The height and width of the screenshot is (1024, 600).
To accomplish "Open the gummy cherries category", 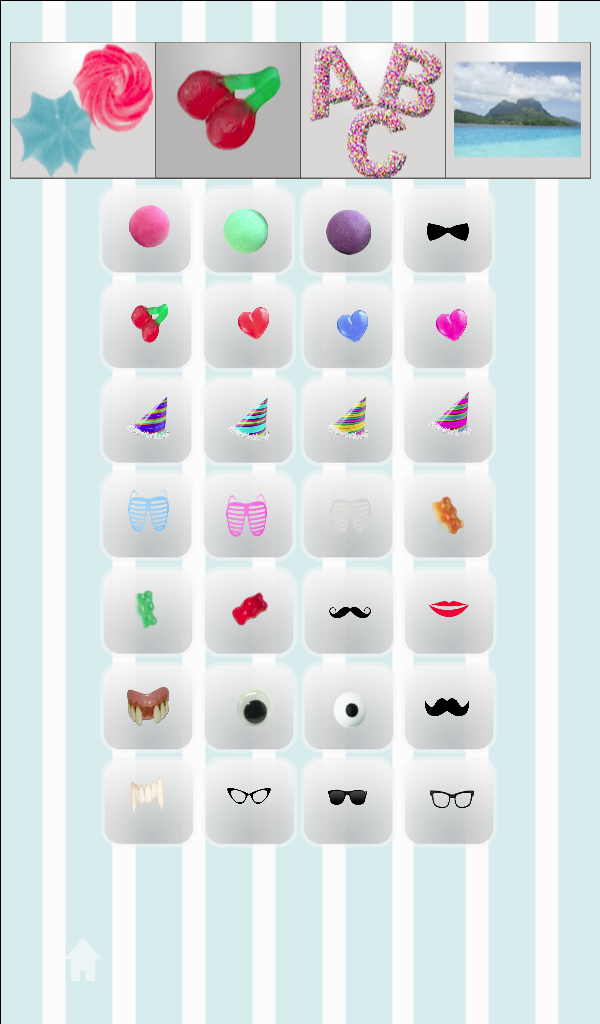I will click(228, 110).
